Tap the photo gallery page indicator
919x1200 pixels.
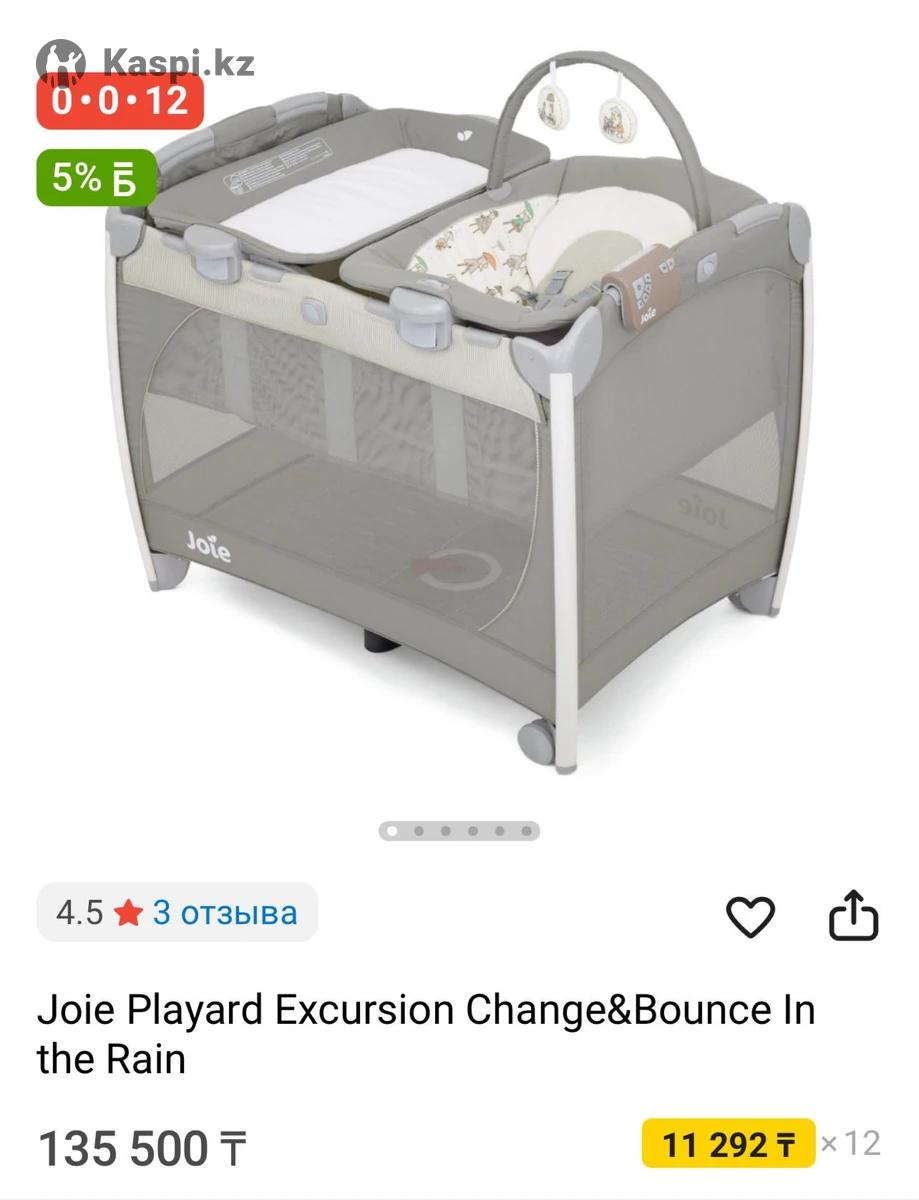click(x=459, y=831)
